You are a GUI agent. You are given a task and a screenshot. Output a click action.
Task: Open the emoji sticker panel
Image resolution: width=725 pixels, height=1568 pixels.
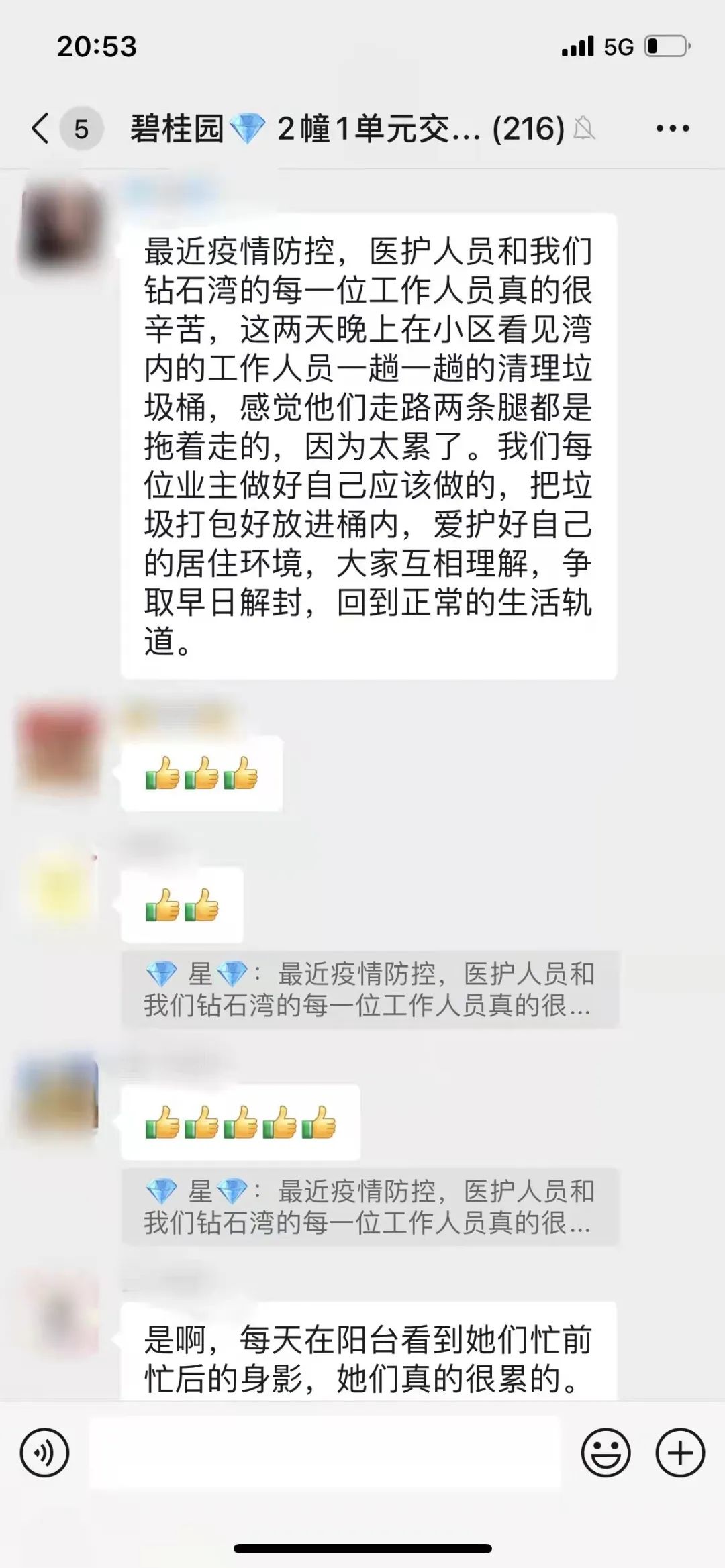pyautogui.click(x=606, y=1453)
